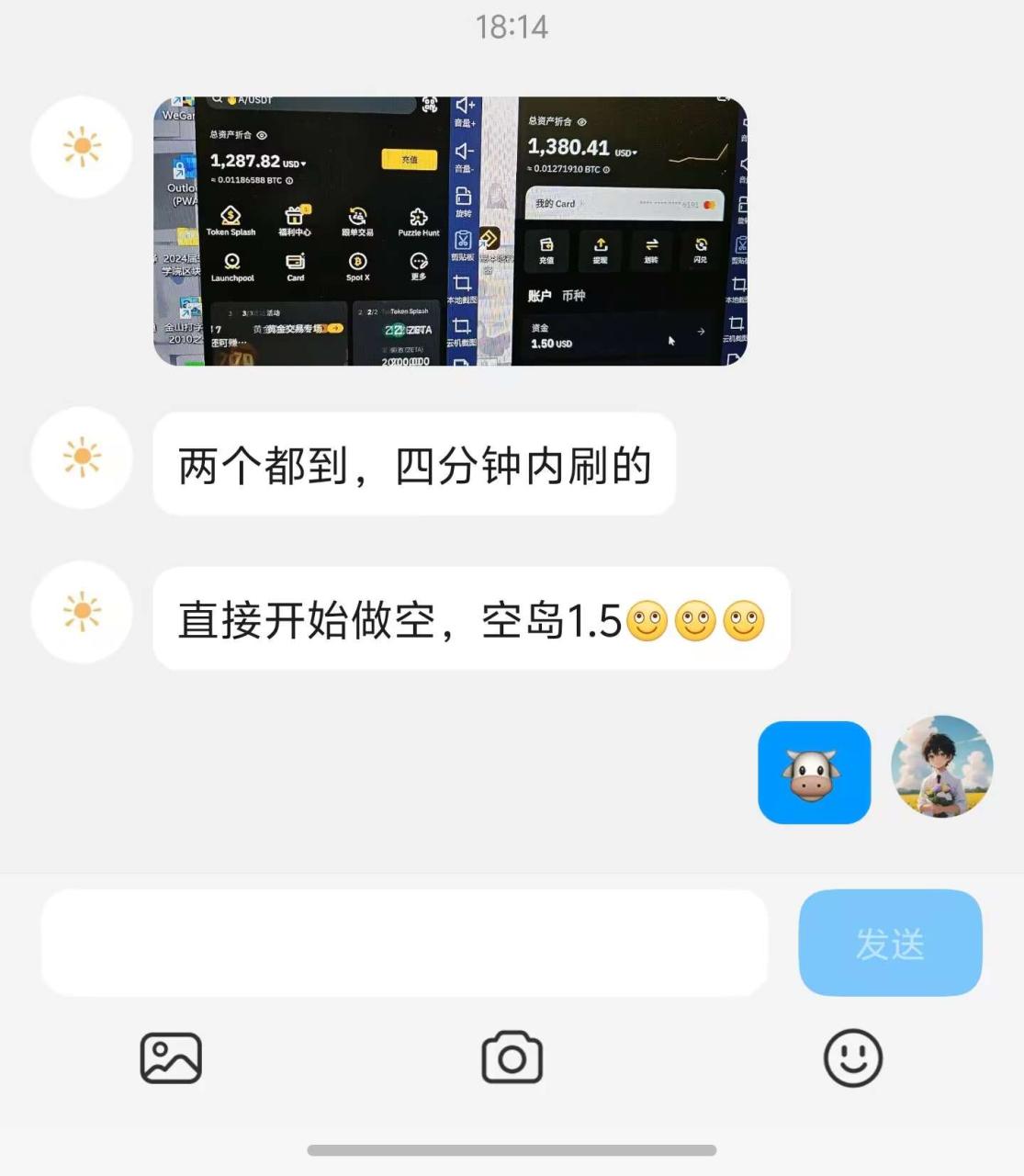Tap the cow emoji sticker message
The height and width of the screenshot is (1176, 1024).
(814, 773)
